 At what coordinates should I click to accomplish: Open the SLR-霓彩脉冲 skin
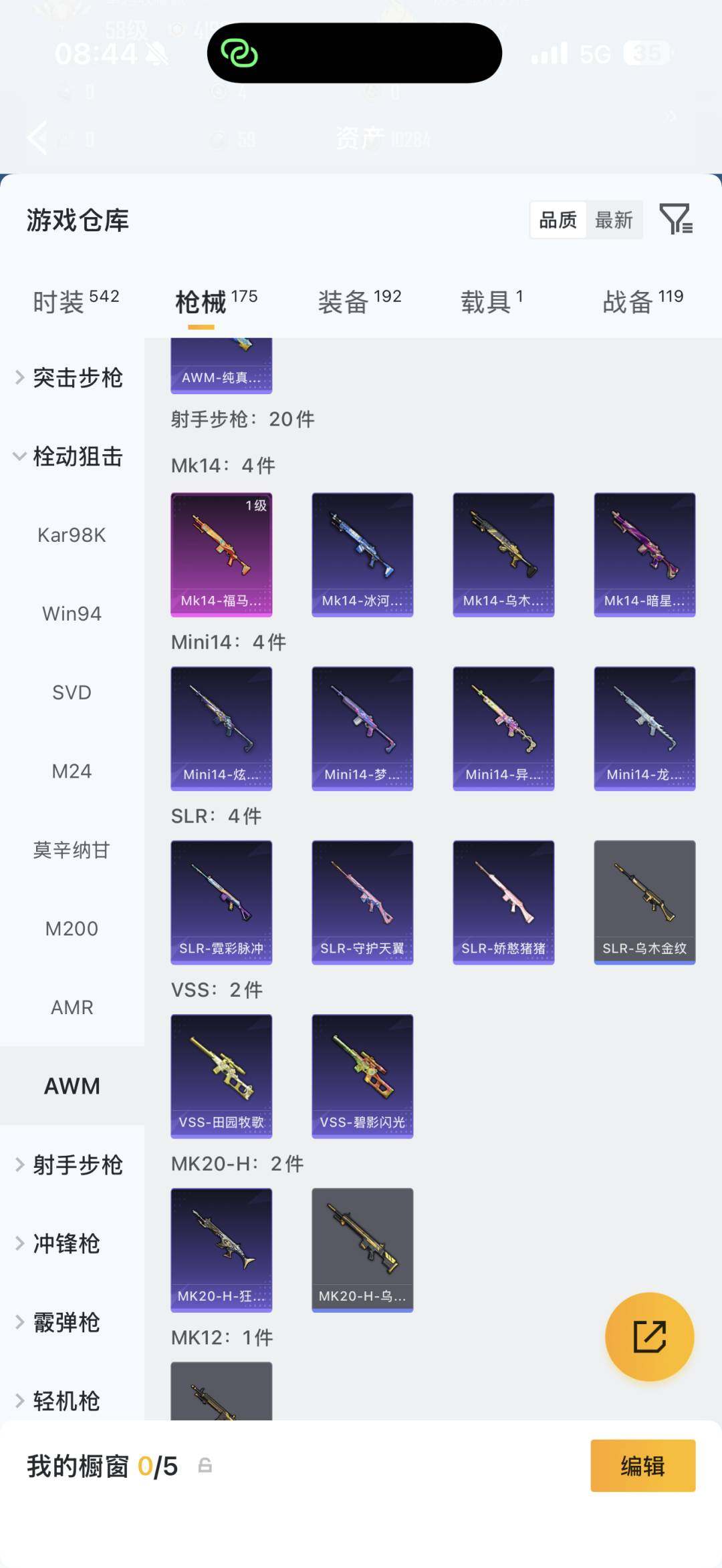(221, 901)
